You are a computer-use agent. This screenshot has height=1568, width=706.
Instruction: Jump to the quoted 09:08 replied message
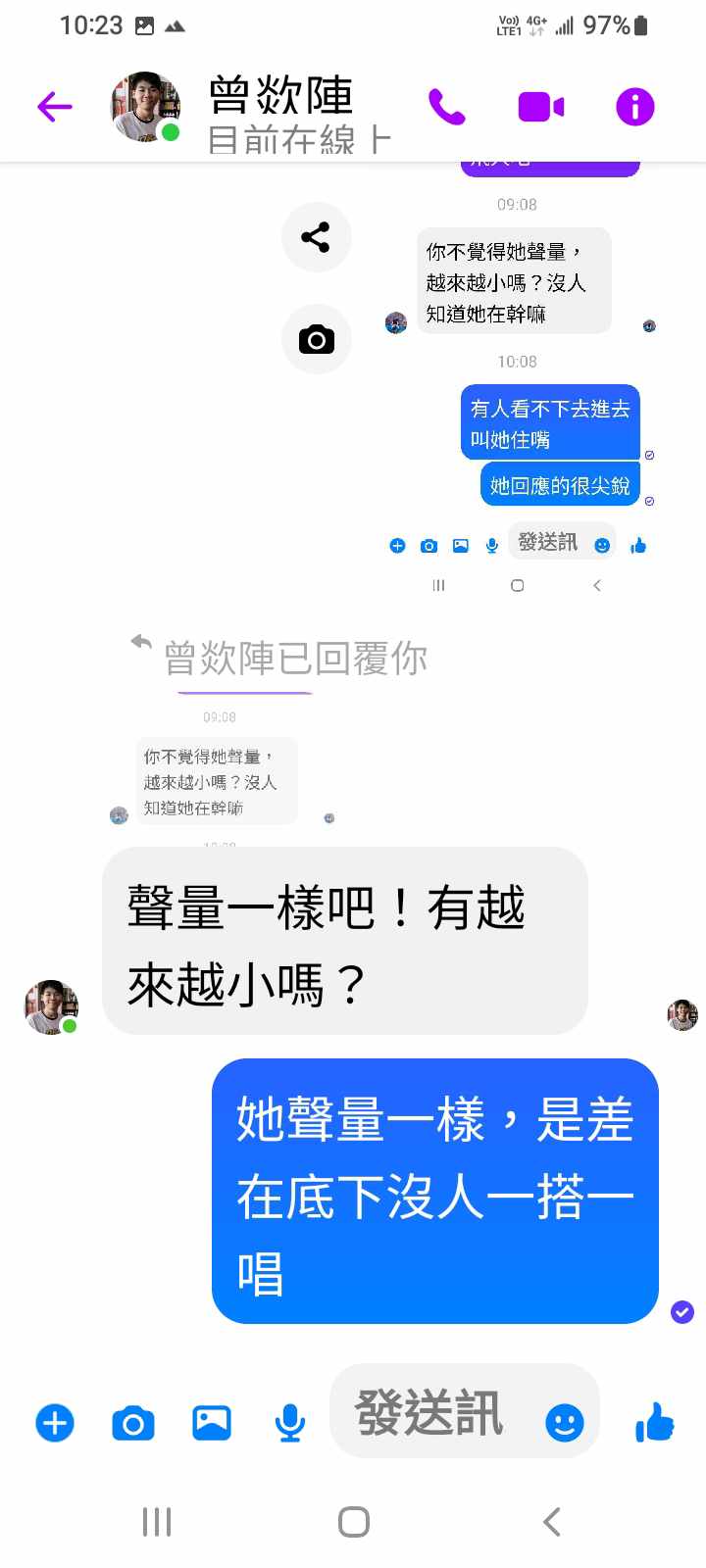point(216,781)
